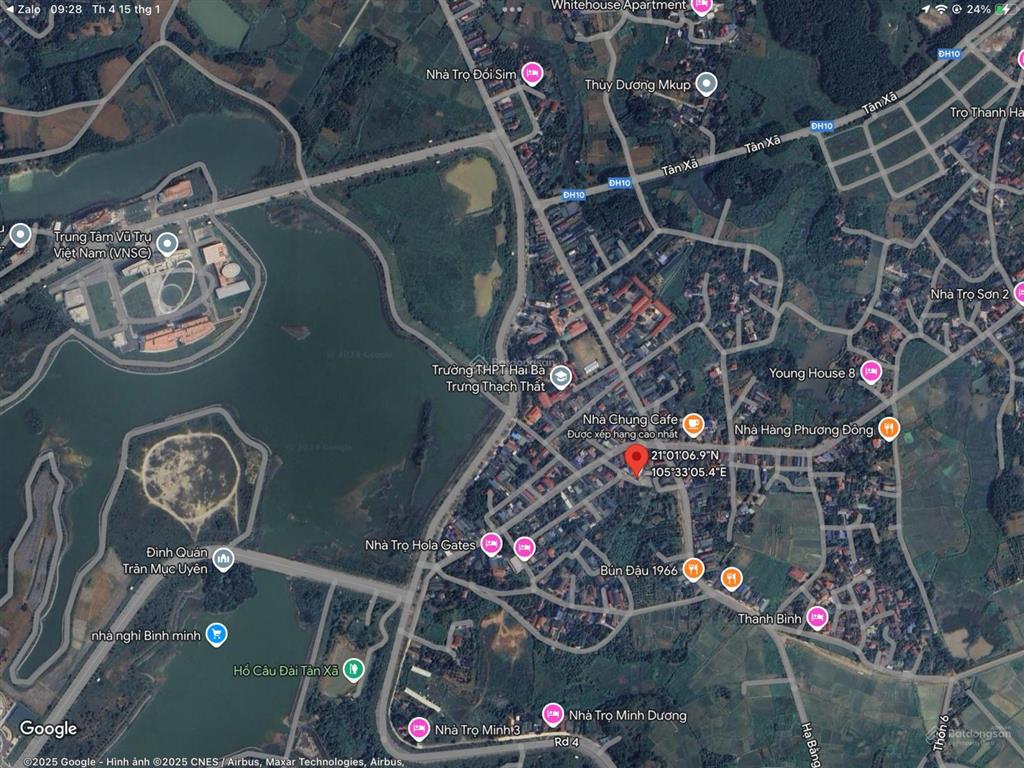Tap the Whitehouse Apartment lodging pin
The image size is (1024, 768).
[x=701, y=6]
